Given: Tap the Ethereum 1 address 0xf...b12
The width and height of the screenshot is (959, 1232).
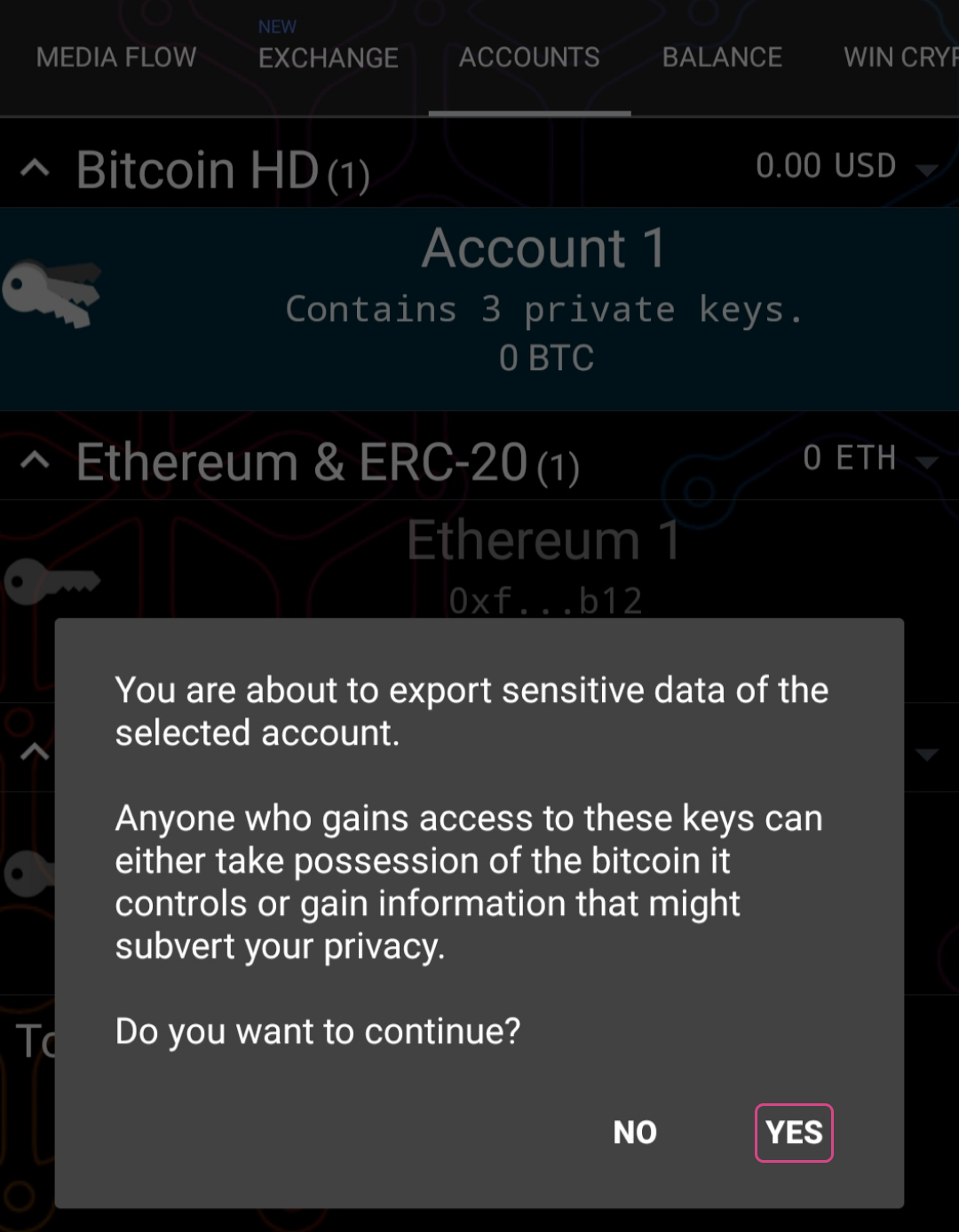Looking at the screenshot, I should pos(543,600).
